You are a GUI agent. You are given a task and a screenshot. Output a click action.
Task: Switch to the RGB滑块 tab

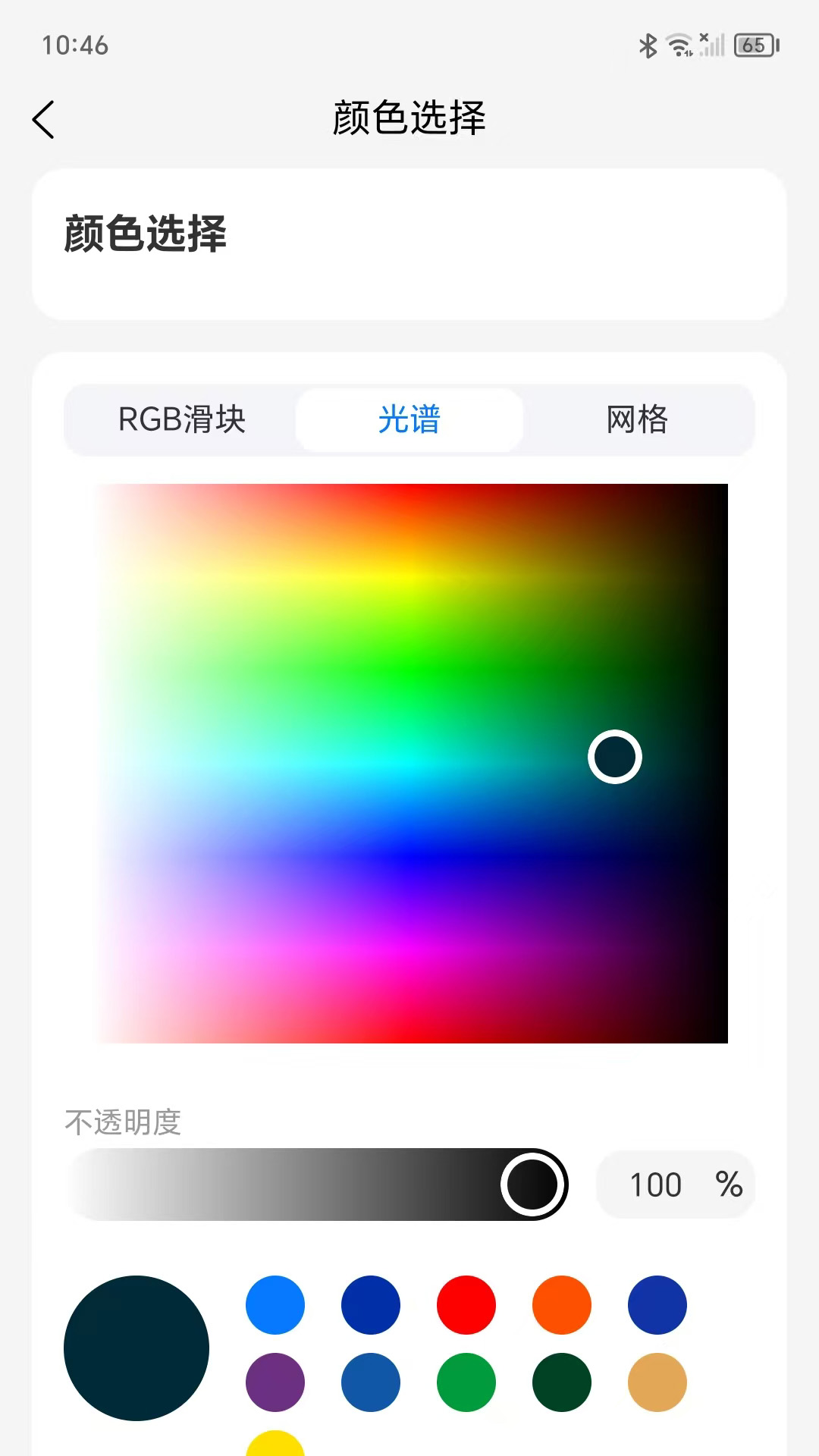(180, 420)
